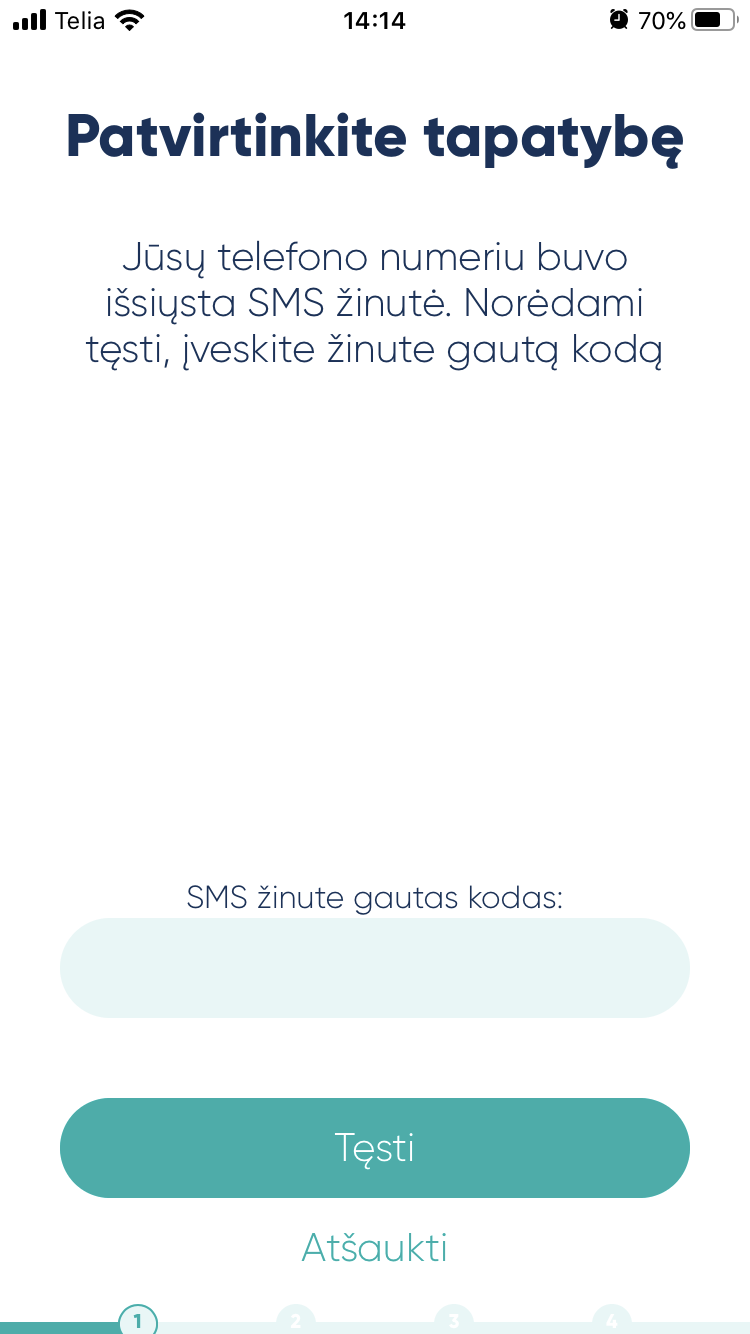This screenshot has height=1334, width=750.
Task: Continue with the Tęsti button
Action: click(375, 1148)
